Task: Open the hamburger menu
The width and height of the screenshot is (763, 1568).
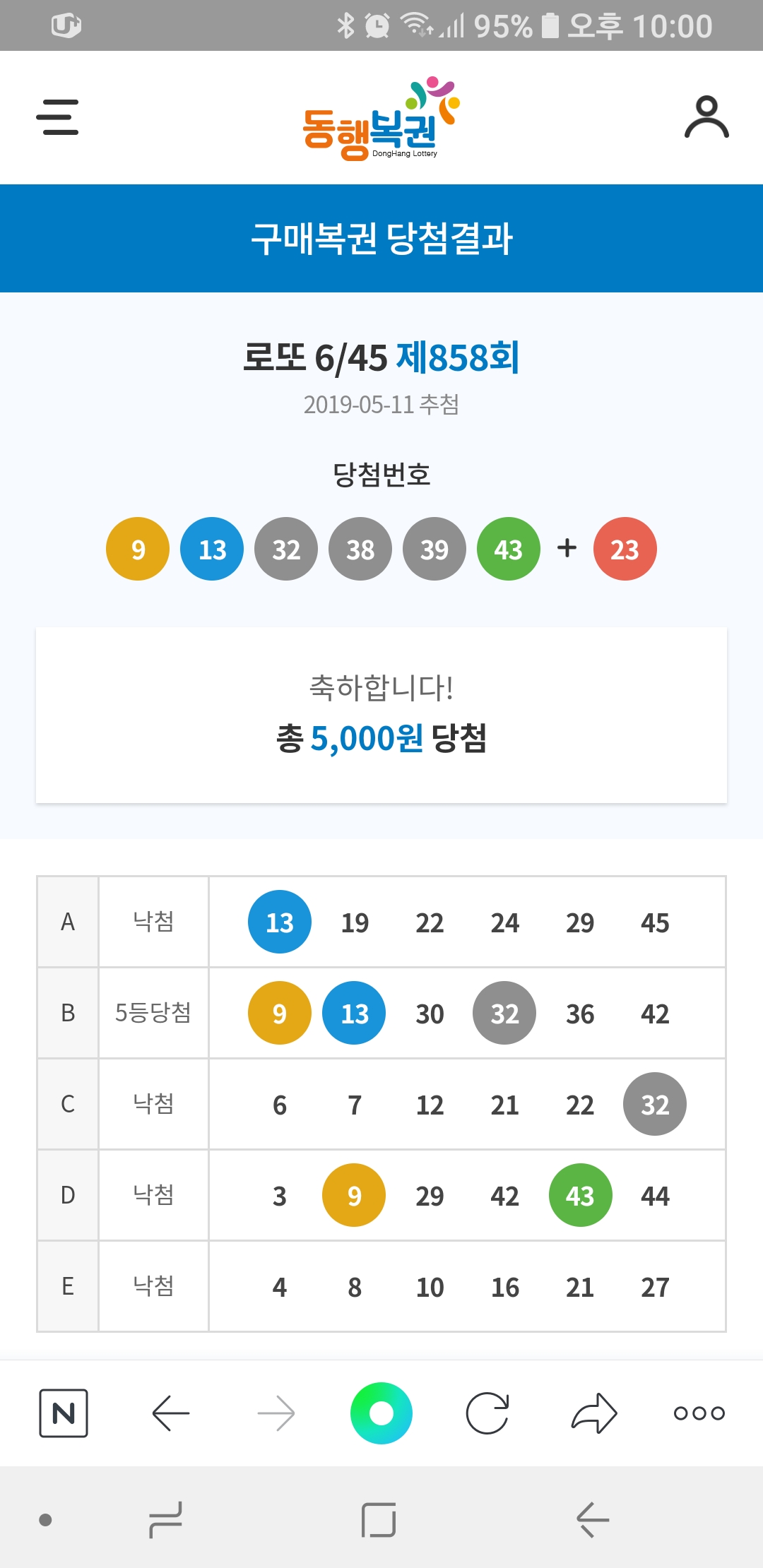Action: coord(57,117)
